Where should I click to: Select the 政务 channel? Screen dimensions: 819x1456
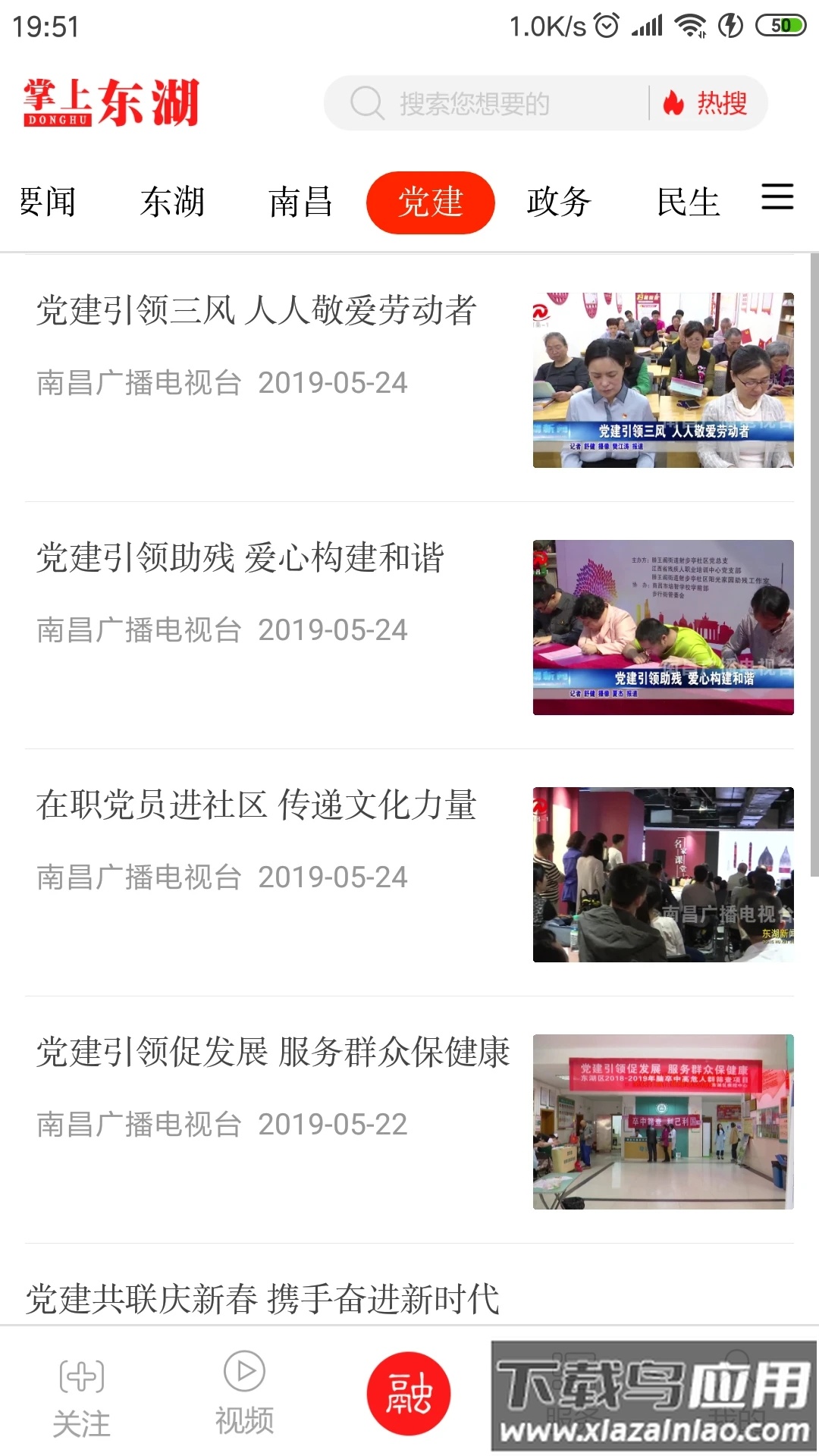click(x=558, y=201)
